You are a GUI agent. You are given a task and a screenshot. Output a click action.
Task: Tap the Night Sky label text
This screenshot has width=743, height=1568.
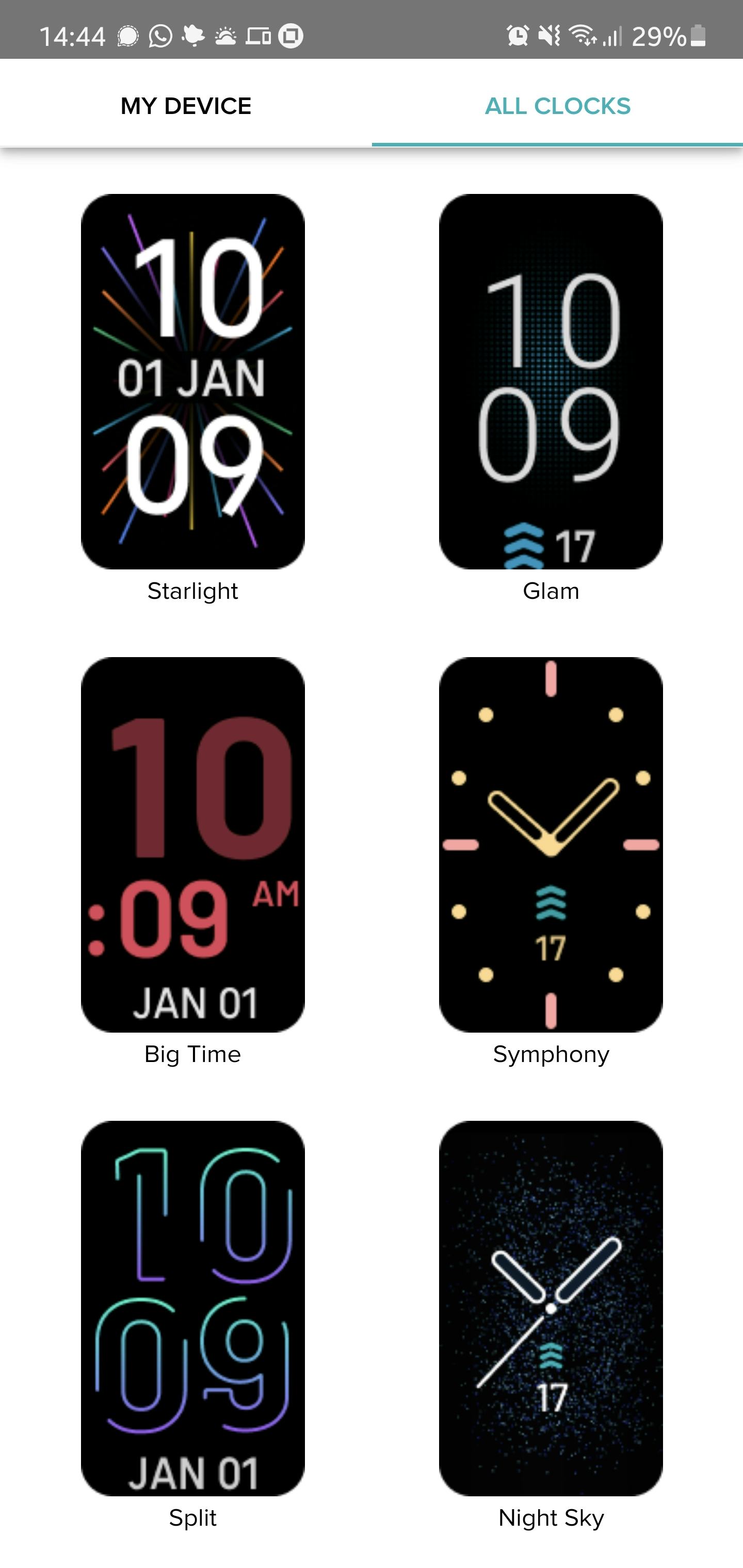tap(550, 1517)
